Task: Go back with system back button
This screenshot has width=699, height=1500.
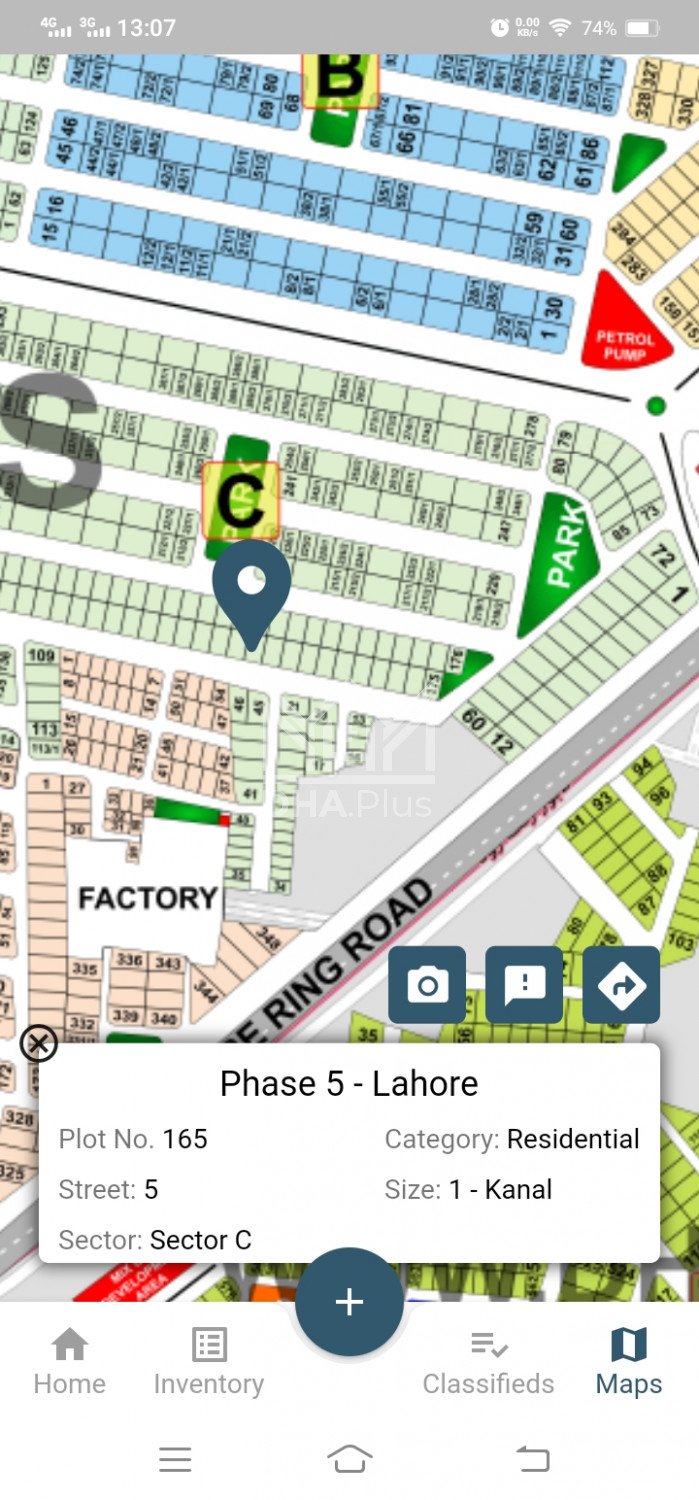Action: pyautogui.click(x=533, y=1459)
